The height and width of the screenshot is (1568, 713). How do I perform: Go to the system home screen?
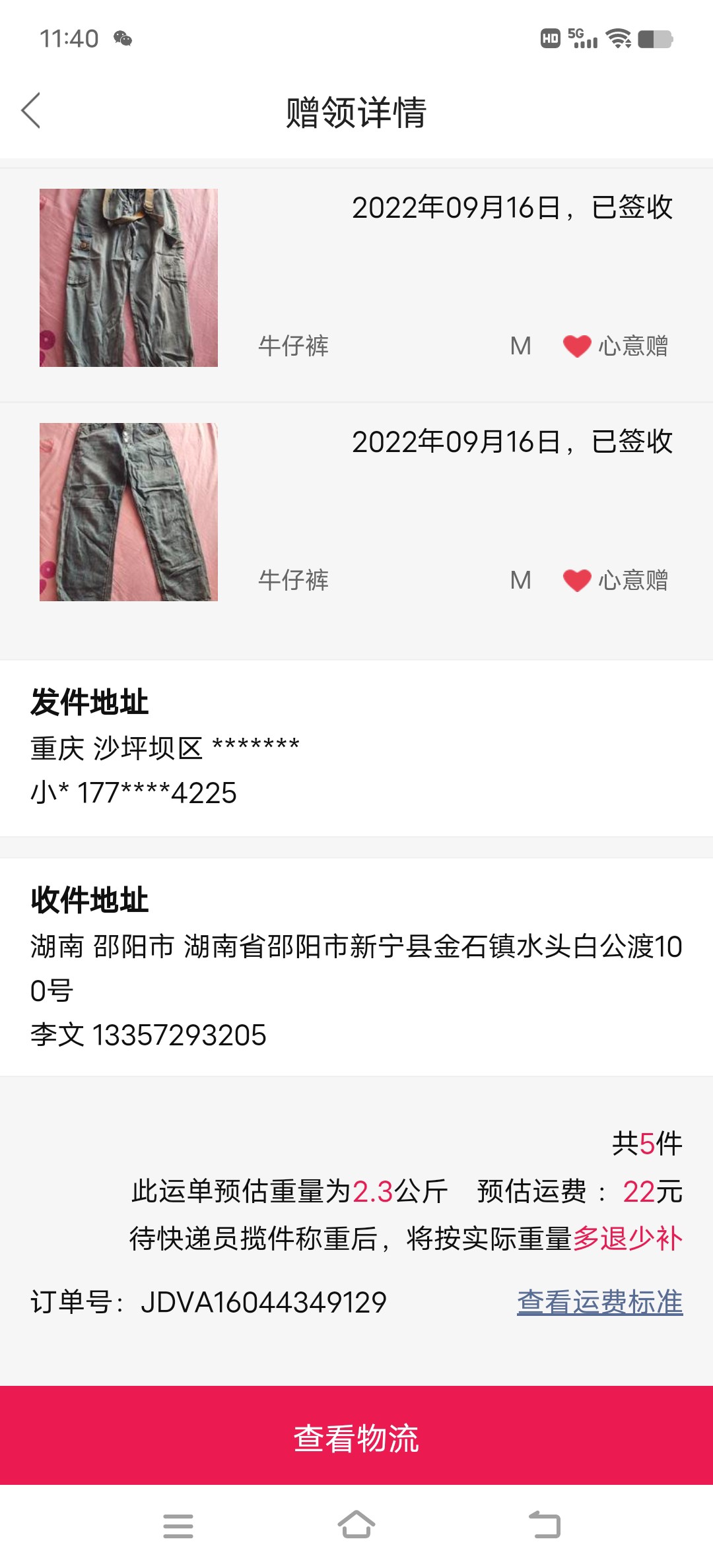pyautogui.click(x=356, y=1524)
